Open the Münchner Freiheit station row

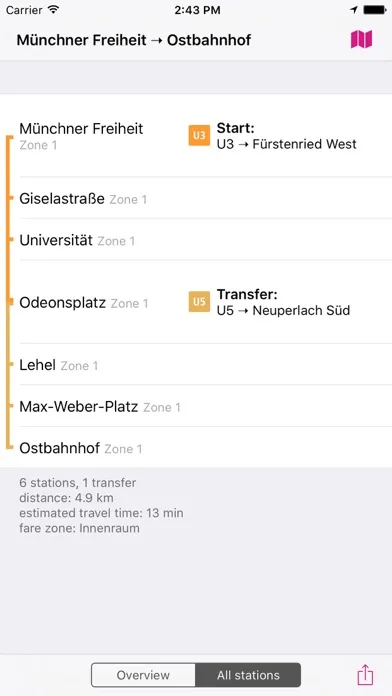tap(196, 135)
